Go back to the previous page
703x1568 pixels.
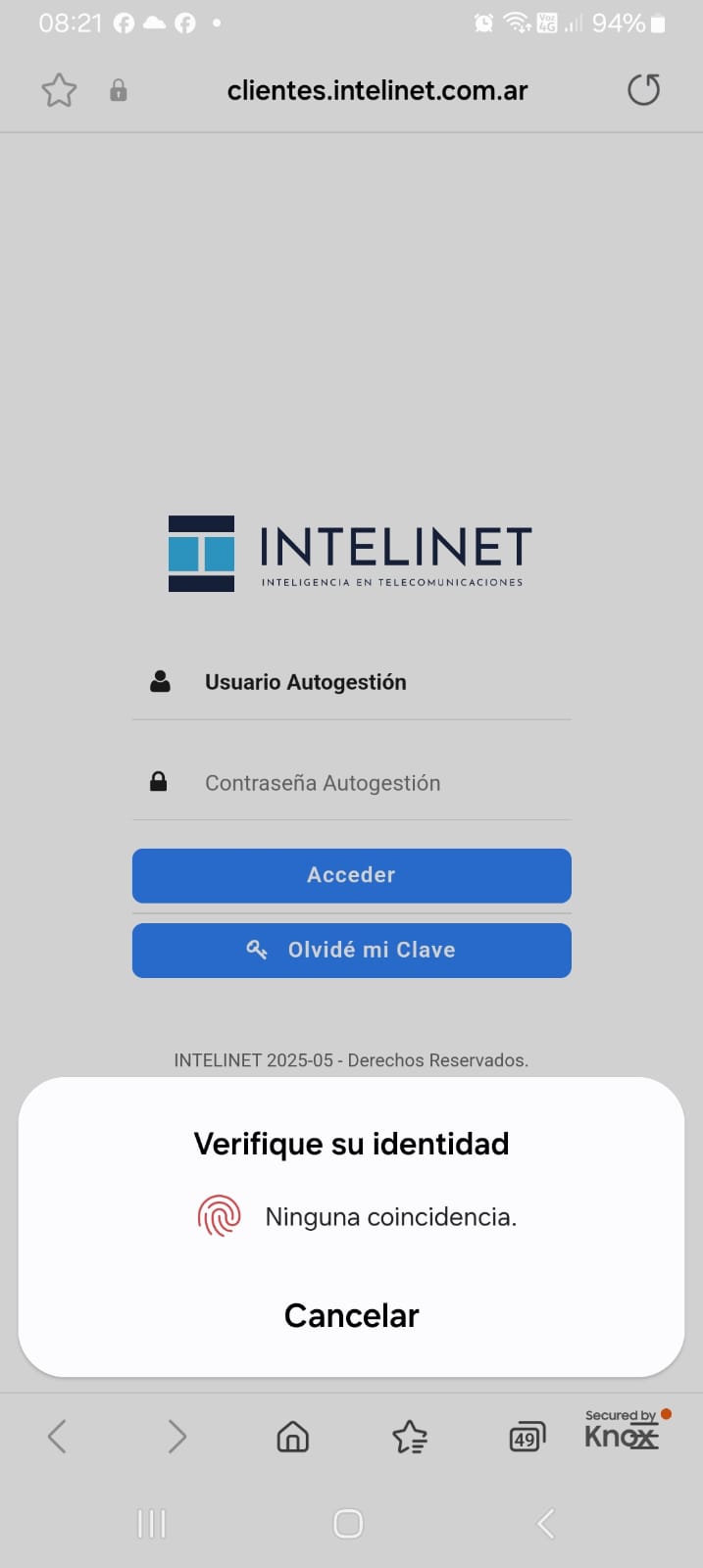tap(57, 1437)
